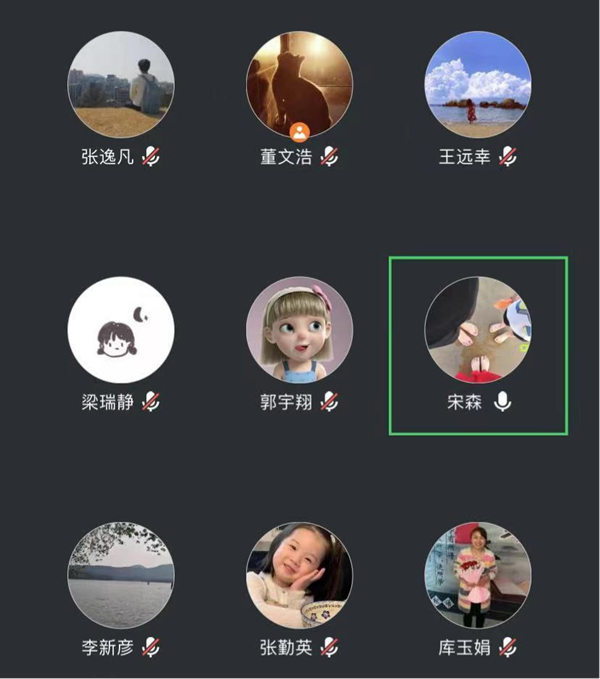Tap 王远幸's avatar

[x=478, y=85]
